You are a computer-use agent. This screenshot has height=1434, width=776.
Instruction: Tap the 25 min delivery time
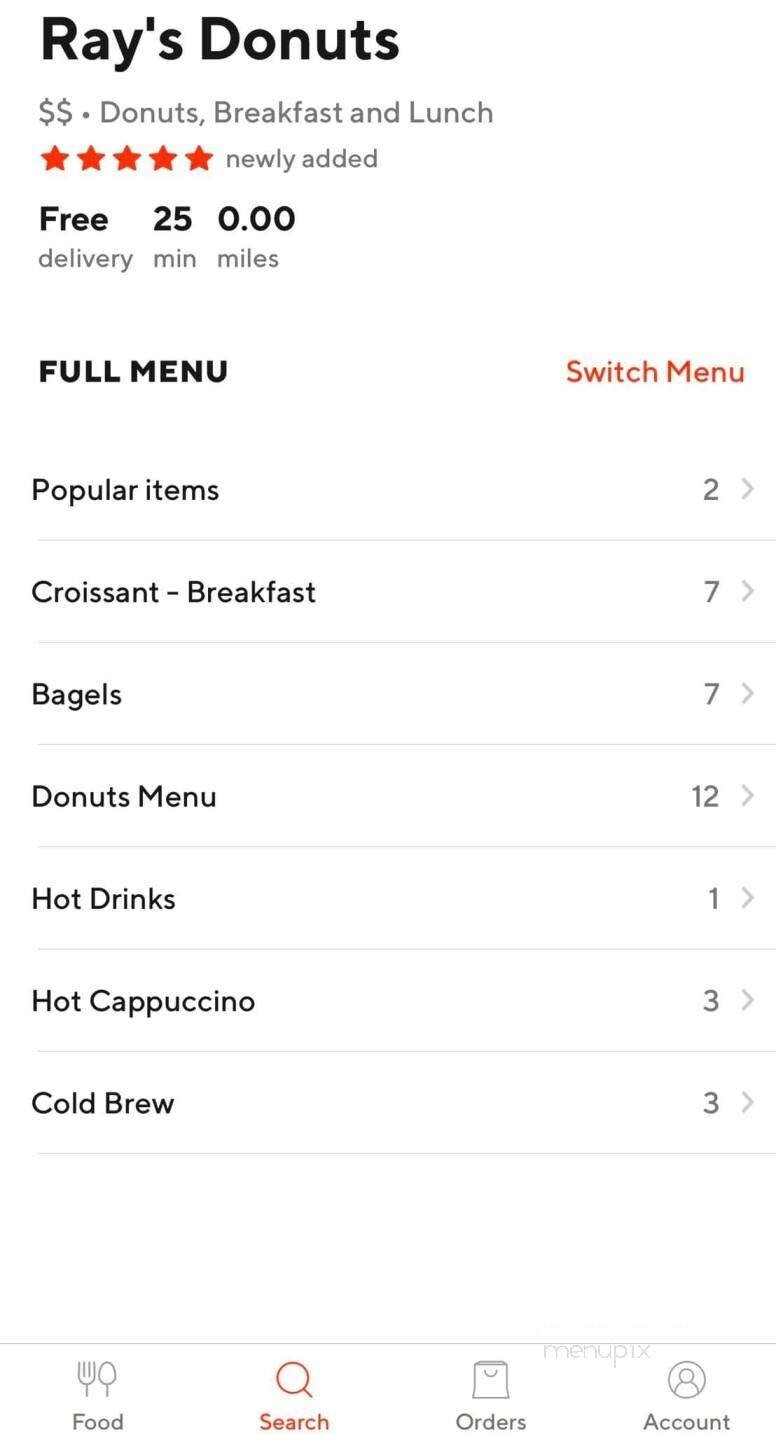174,237
